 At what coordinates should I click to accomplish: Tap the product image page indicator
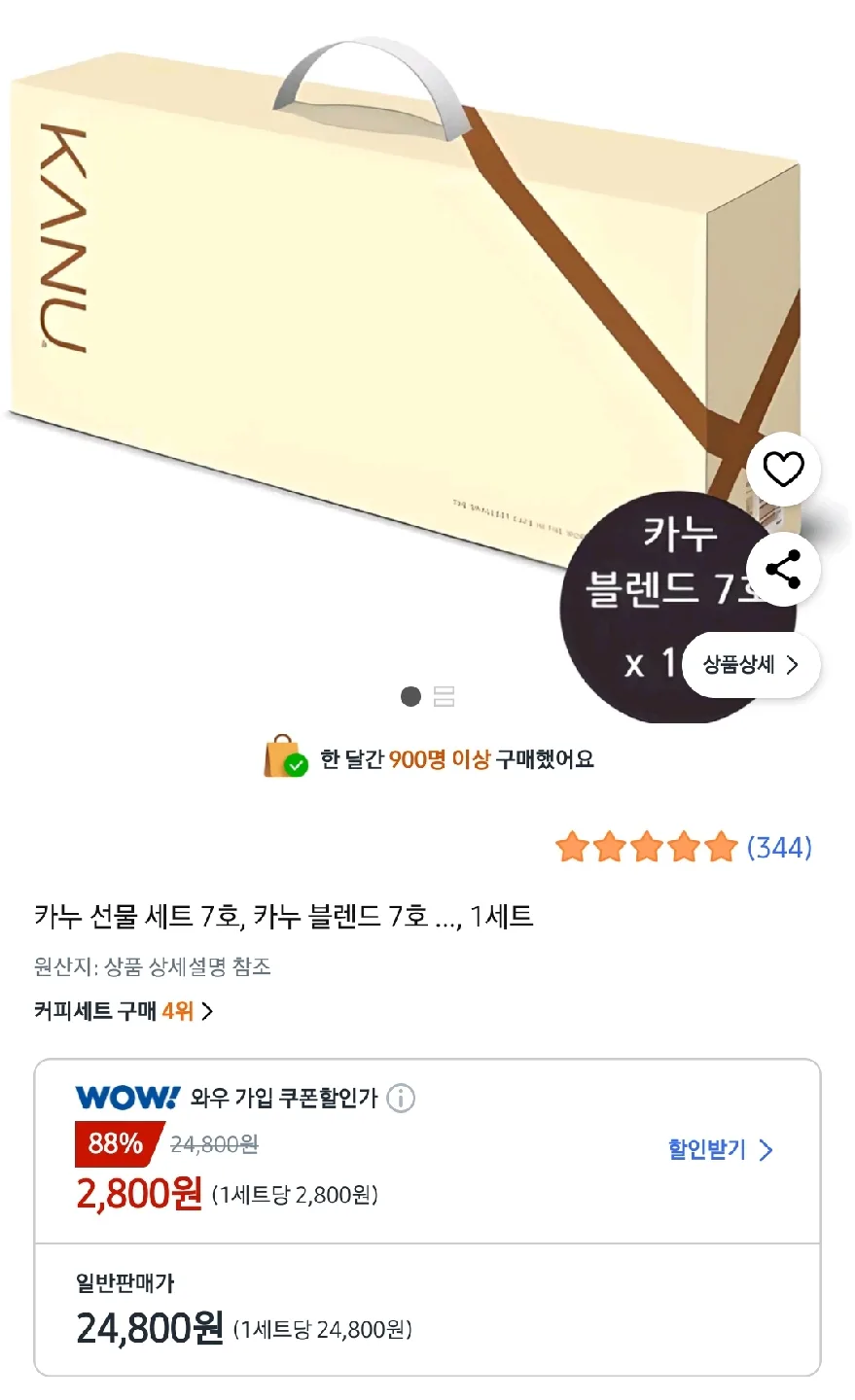click(x=428, y=696)
